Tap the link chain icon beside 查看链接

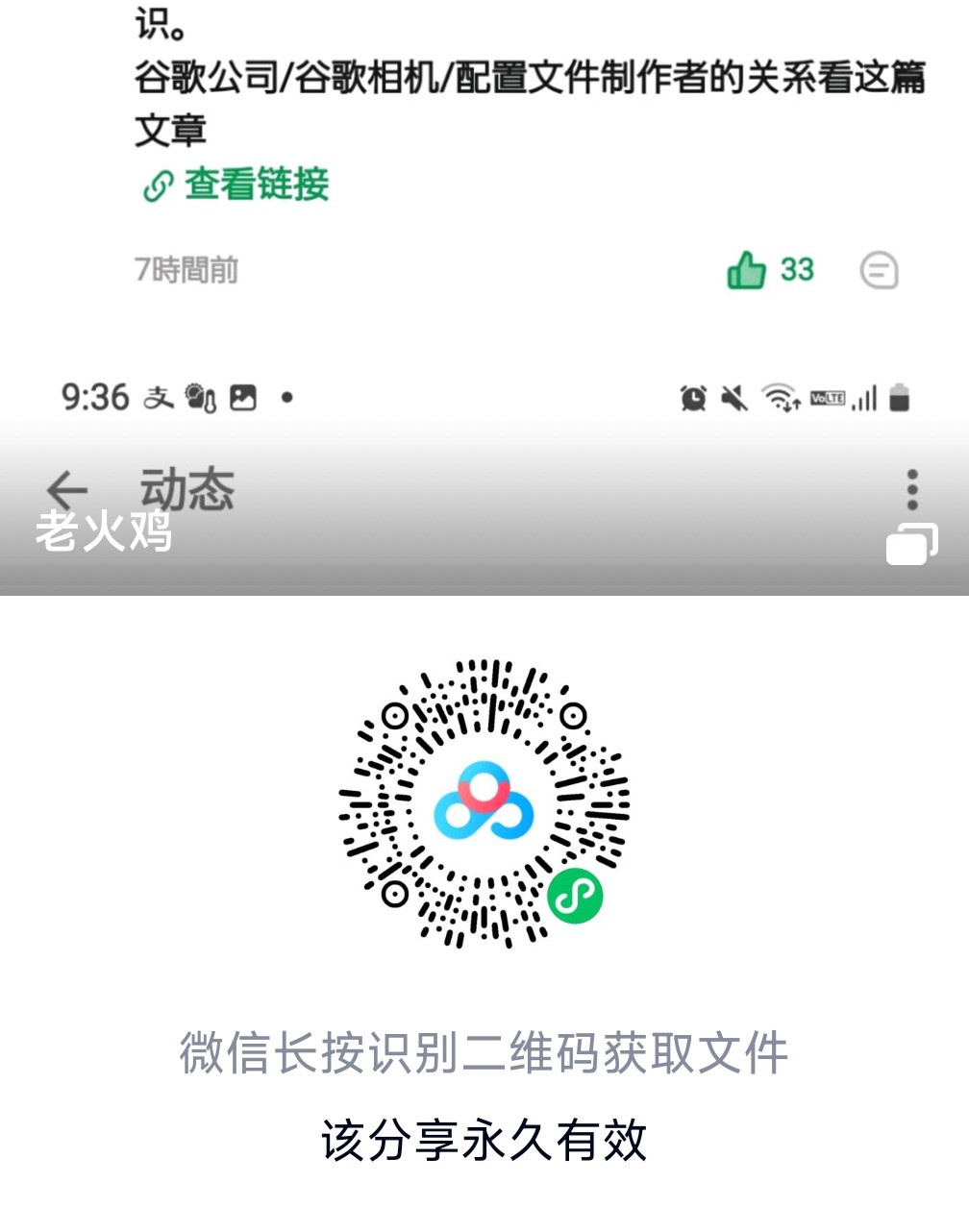click(157, 185)
